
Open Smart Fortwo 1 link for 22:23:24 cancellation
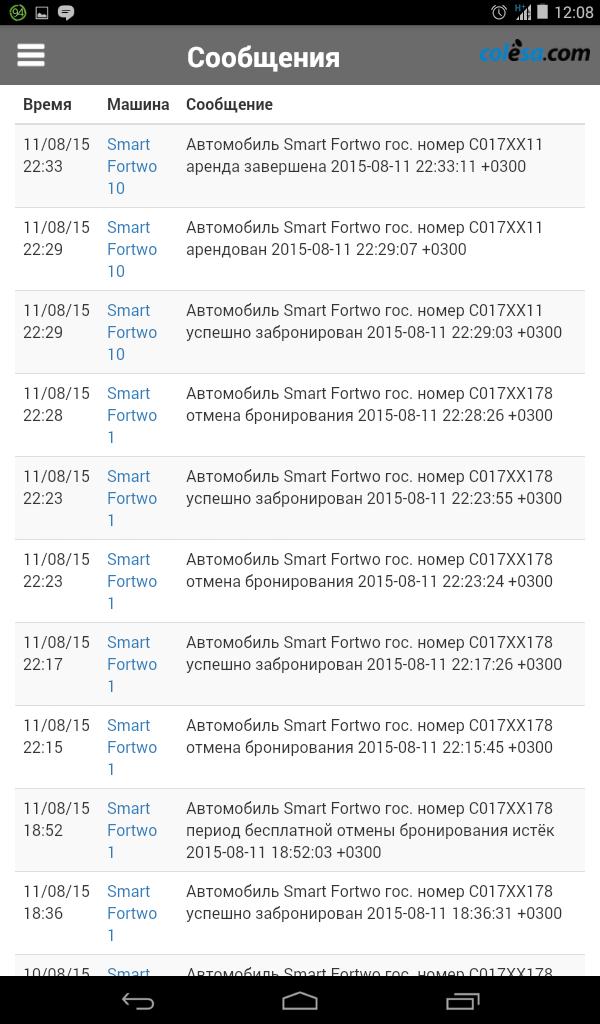[x=131, y=581]
